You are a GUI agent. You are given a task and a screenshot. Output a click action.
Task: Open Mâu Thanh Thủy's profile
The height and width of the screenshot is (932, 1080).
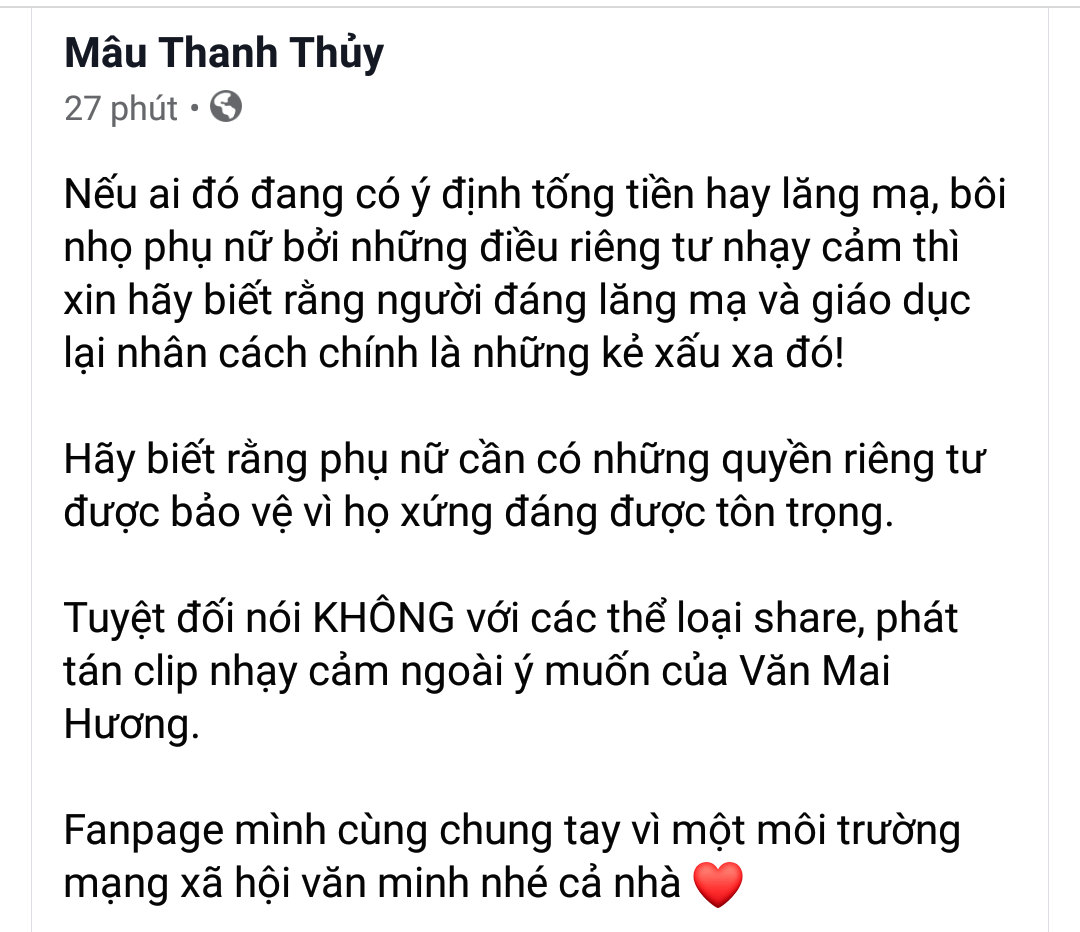(223, 54)
